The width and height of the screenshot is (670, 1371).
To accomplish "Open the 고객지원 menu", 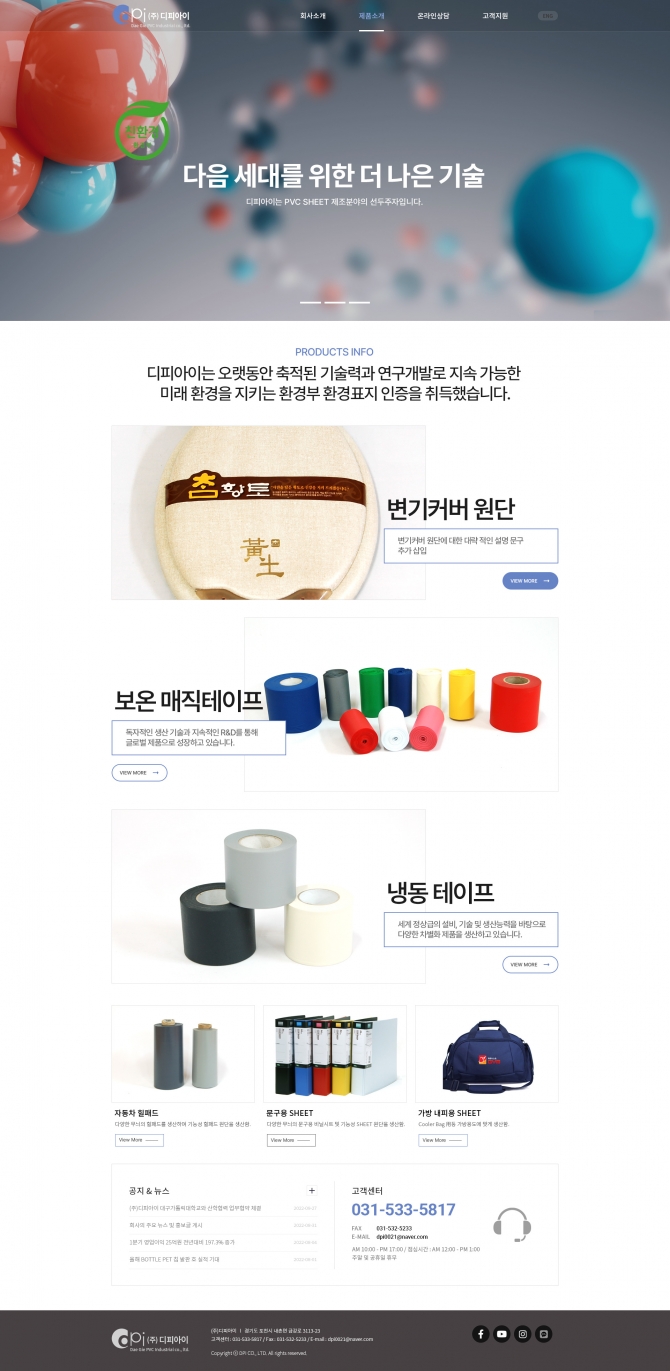I will tap(495, 16).
